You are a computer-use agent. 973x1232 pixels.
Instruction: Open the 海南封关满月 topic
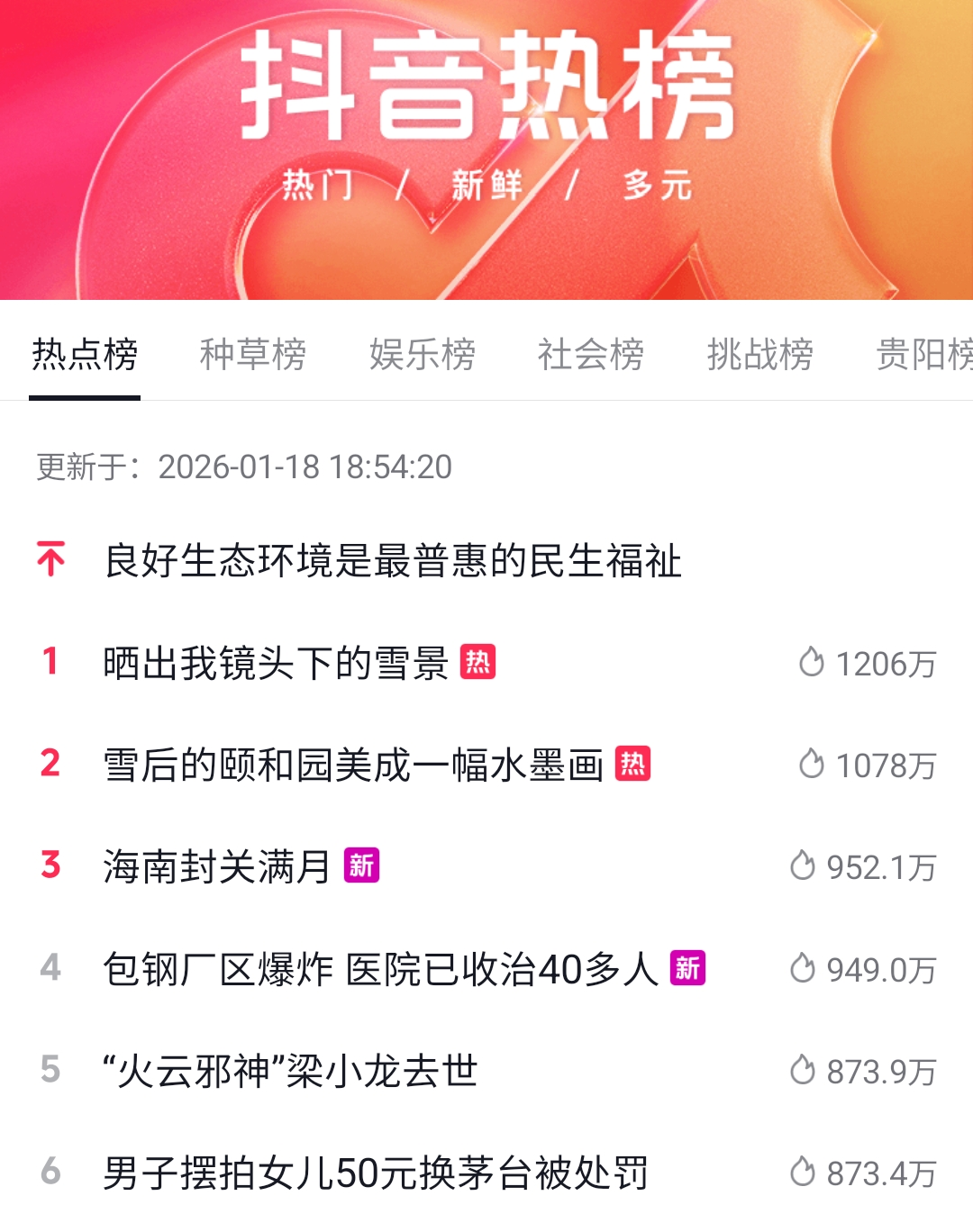(x=217, y=867)
